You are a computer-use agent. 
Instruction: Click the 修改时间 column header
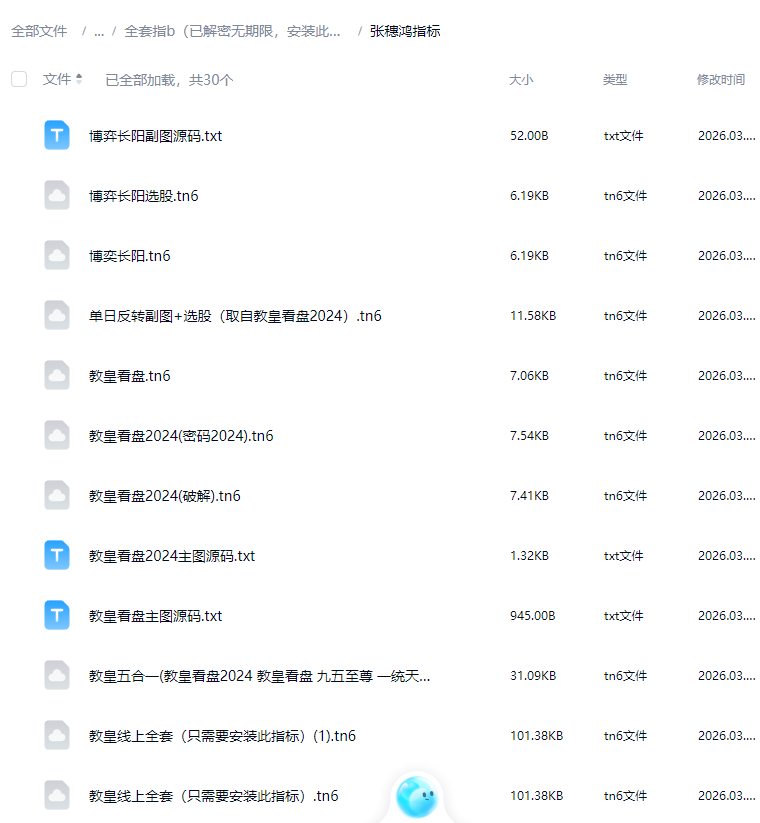tap(721, 80)
